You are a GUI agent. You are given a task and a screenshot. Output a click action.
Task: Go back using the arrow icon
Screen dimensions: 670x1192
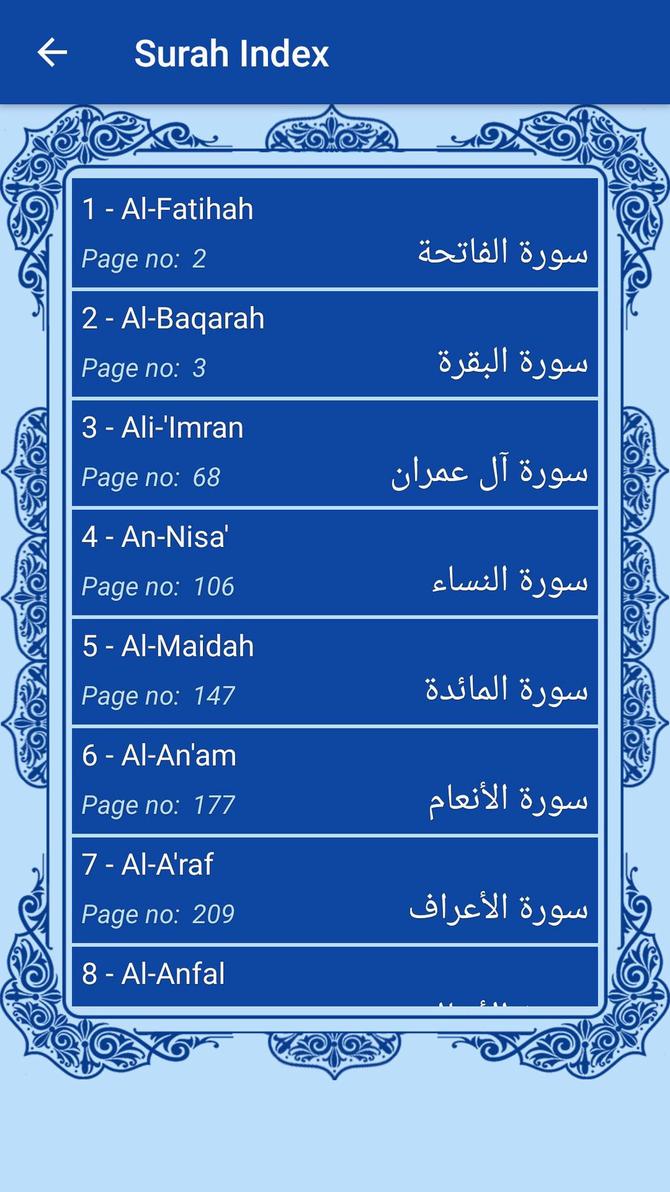pyautogui.click(x=52, y=53)
